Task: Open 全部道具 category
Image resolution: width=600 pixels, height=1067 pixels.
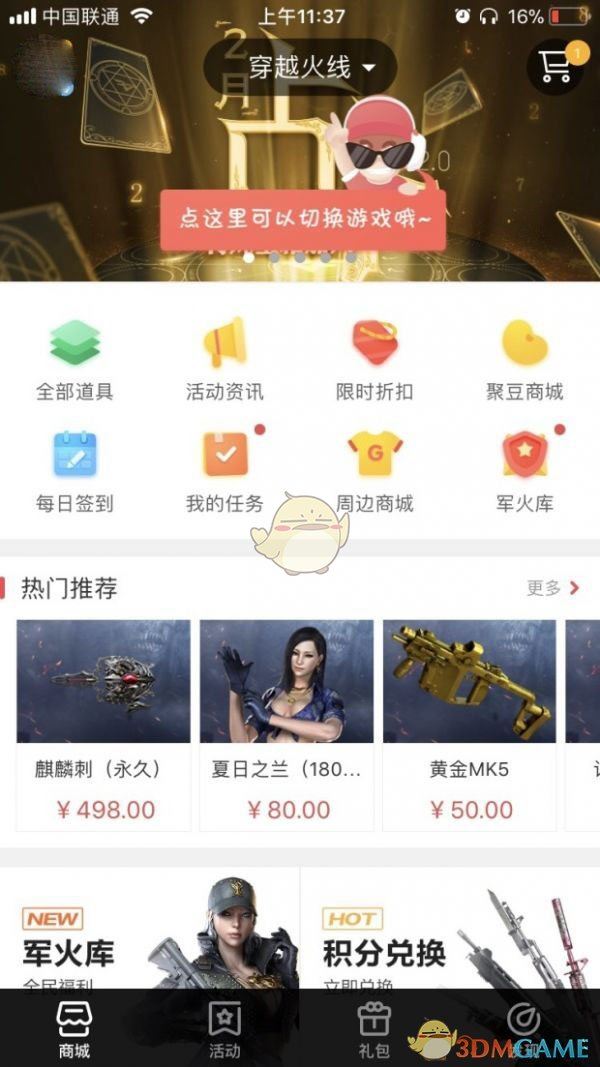Action: point(75,360)
